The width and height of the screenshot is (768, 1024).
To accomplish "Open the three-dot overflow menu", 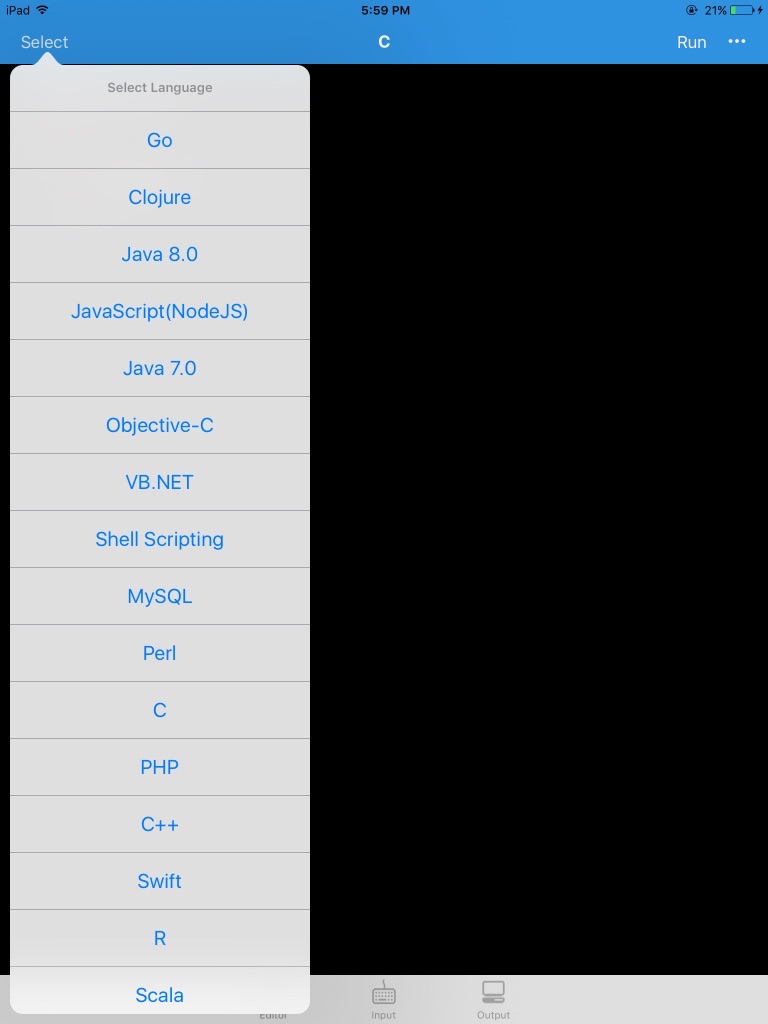I will pos(737,42).
